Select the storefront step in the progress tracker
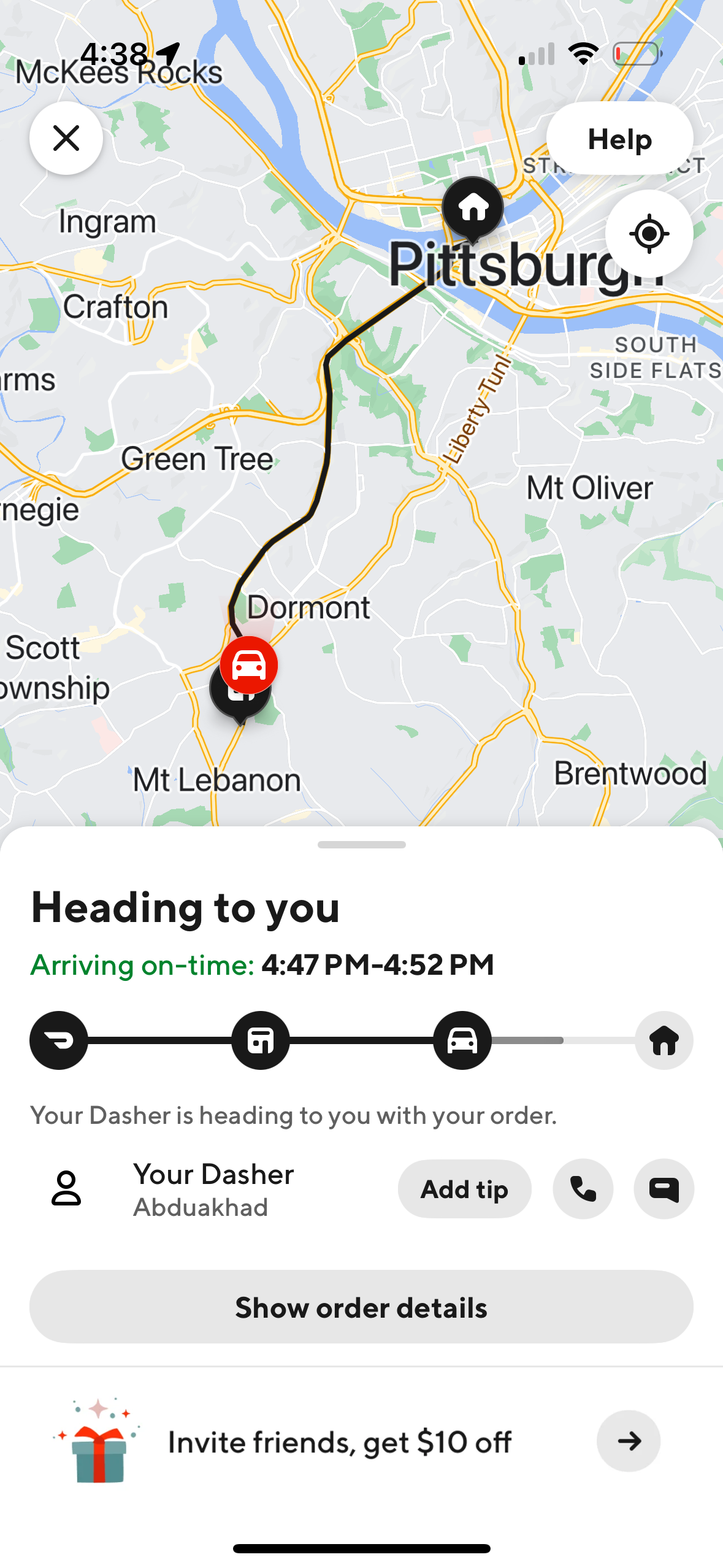 [x=260, y=1040]
